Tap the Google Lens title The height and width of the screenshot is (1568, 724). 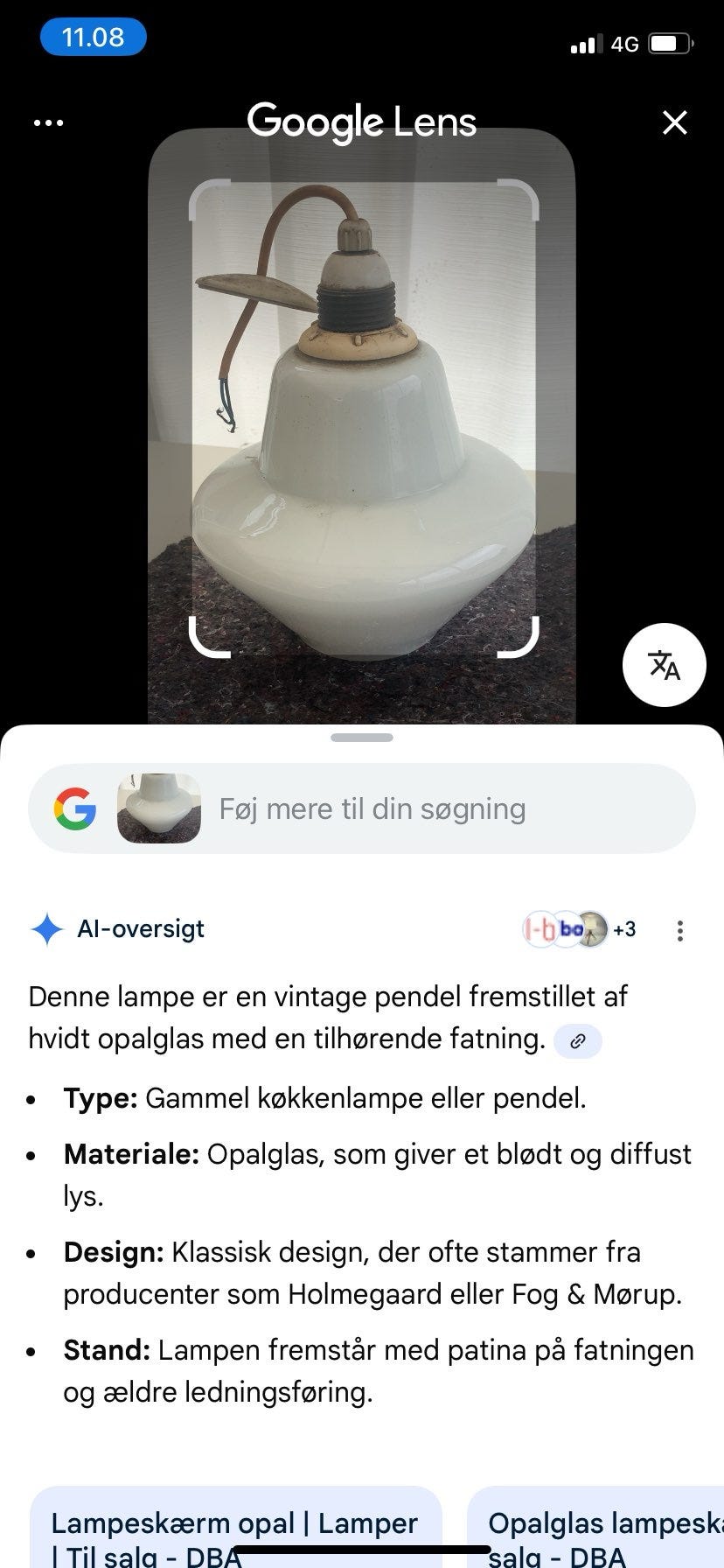361,122
